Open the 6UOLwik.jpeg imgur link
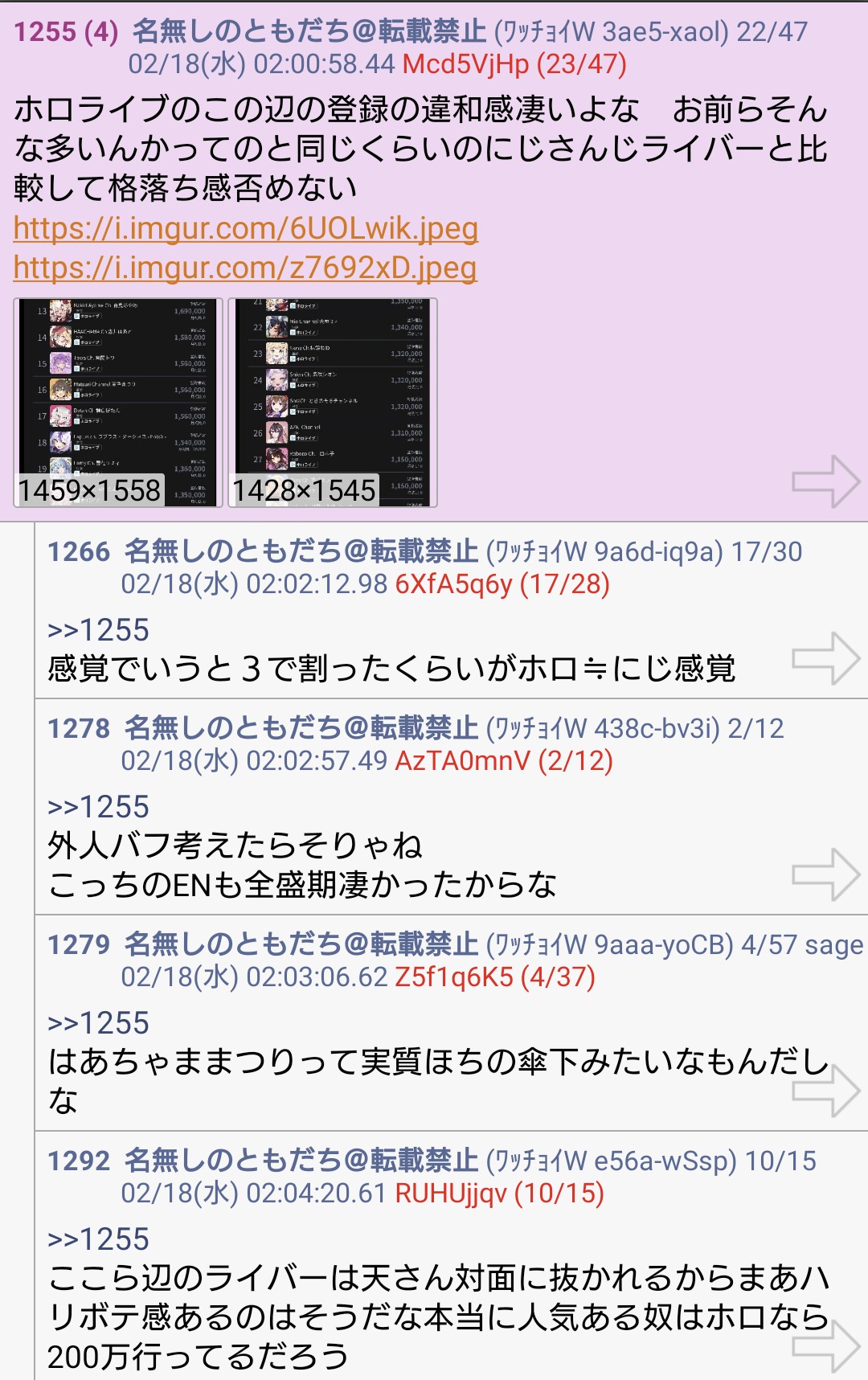This screenshot has height=1380, width=868. pos(246,229)
